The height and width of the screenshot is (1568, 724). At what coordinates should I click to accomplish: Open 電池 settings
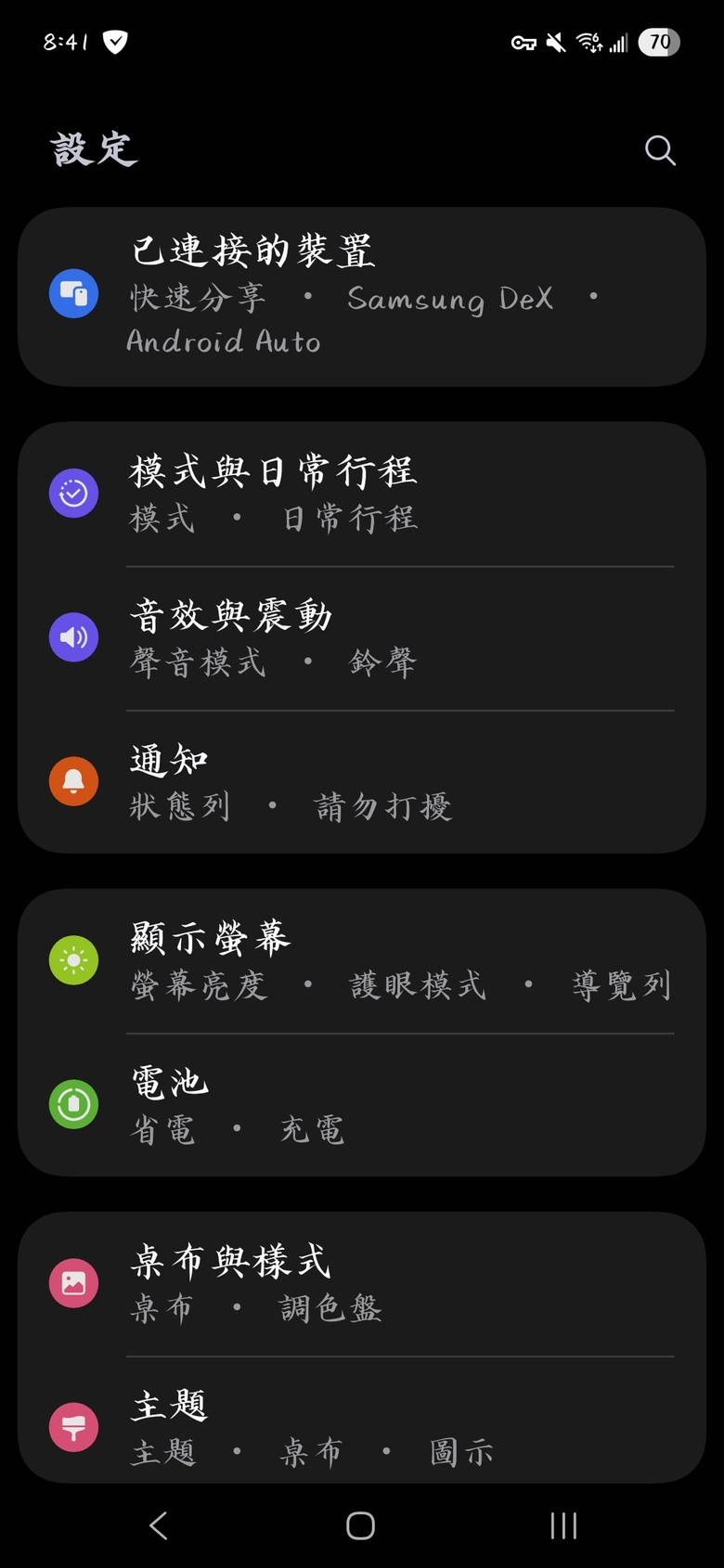pos(362,1105)
